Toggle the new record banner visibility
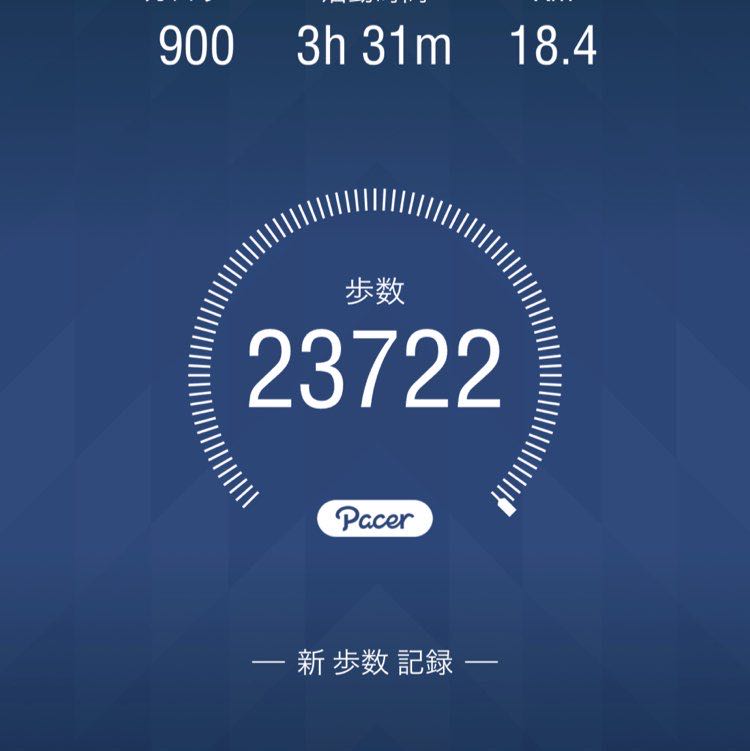Viewport: 750px width, 751px height. [375, 660]
